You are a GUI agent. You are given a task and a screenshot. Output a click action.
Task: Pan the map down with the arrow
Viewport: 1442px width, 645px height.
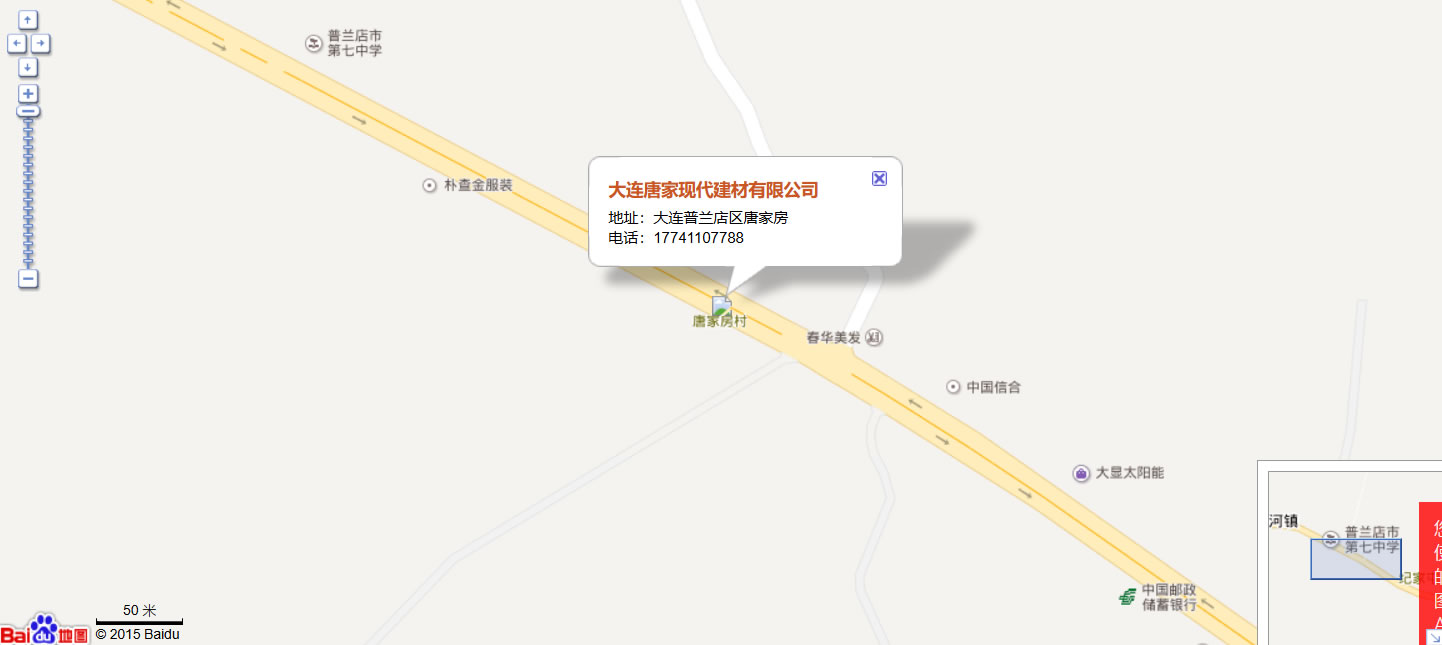[28, 67]
